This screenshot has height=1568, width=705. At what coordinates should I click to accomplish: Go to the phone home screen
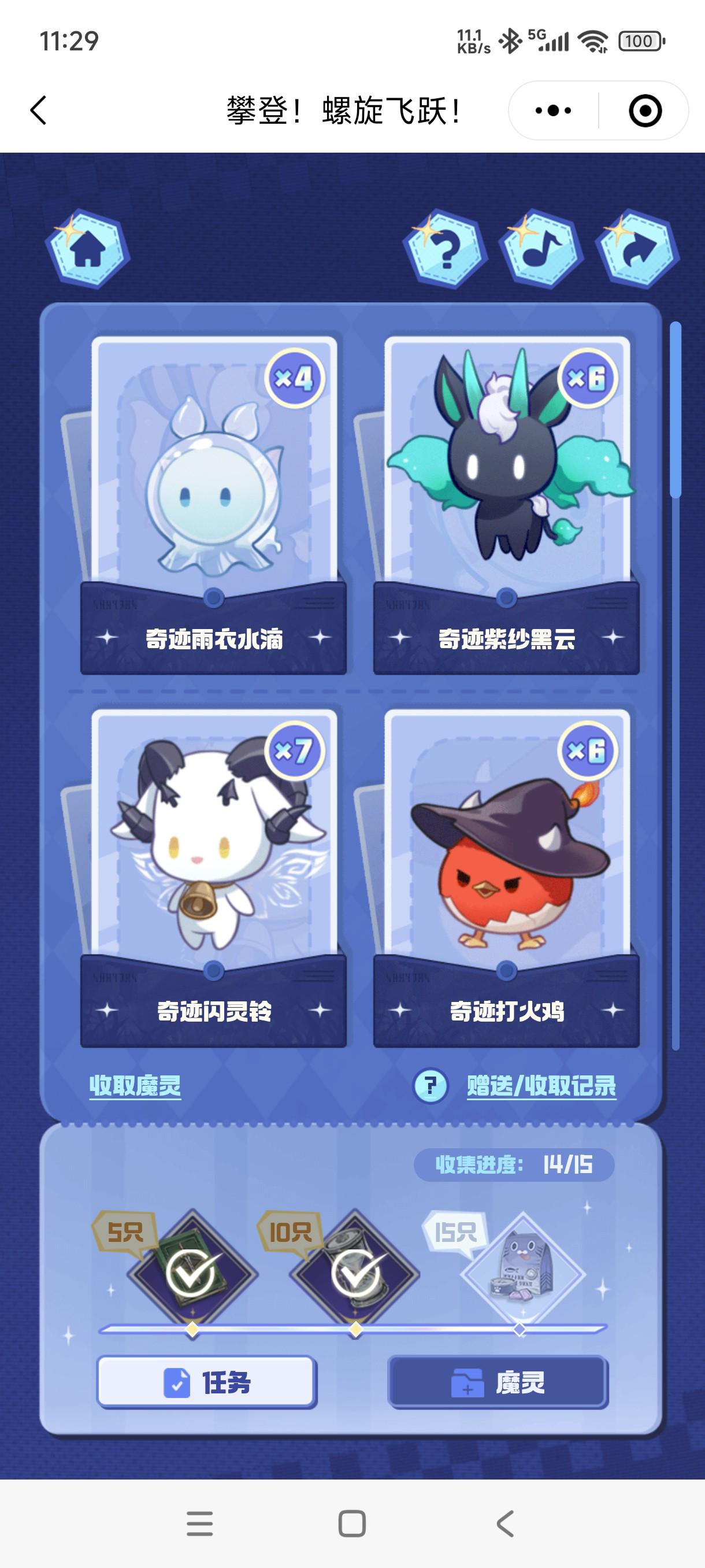352,1523
